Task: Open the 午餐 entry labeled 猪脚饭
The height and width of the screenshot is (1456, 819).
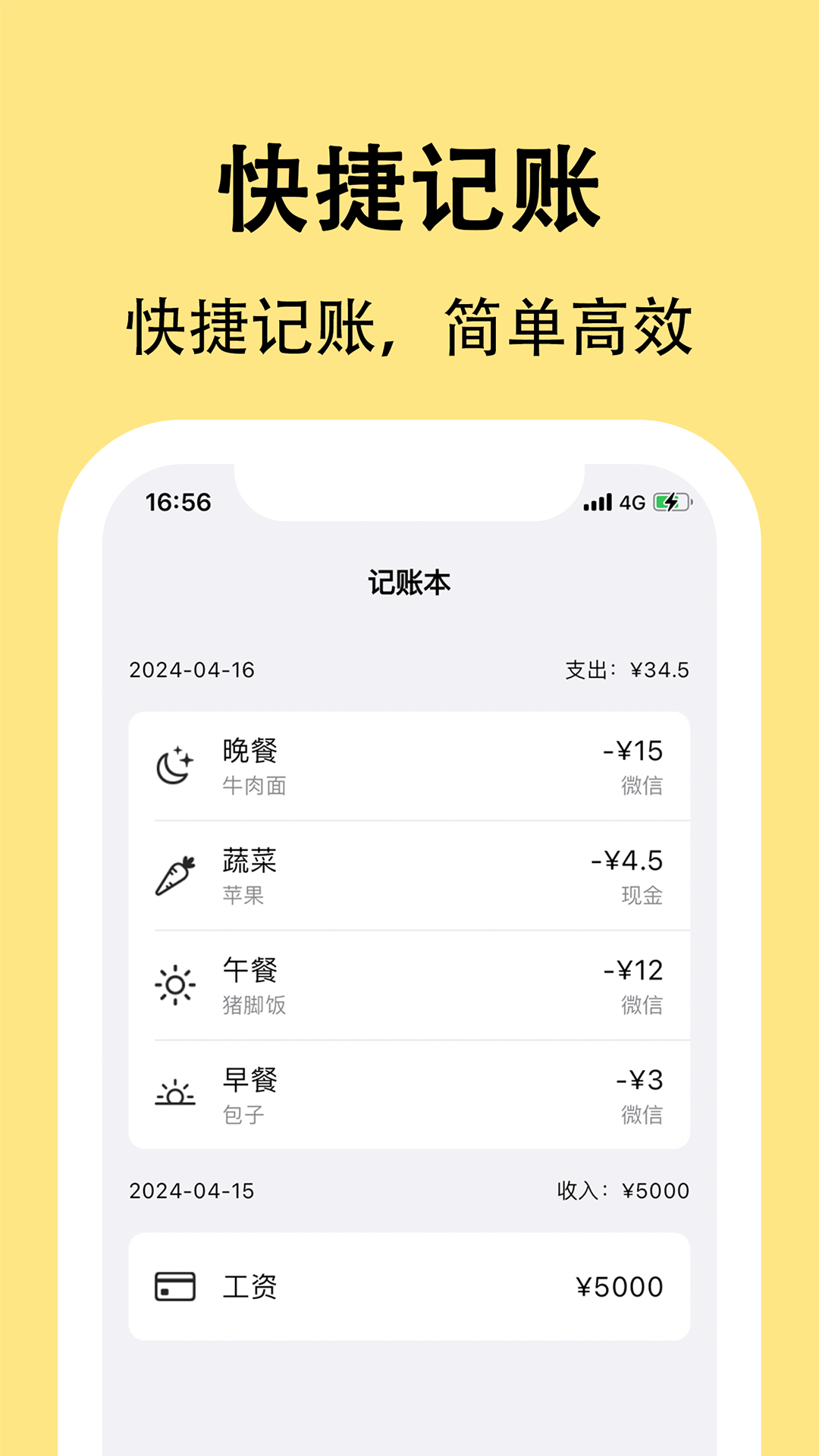Action: (x=409, y=984)
